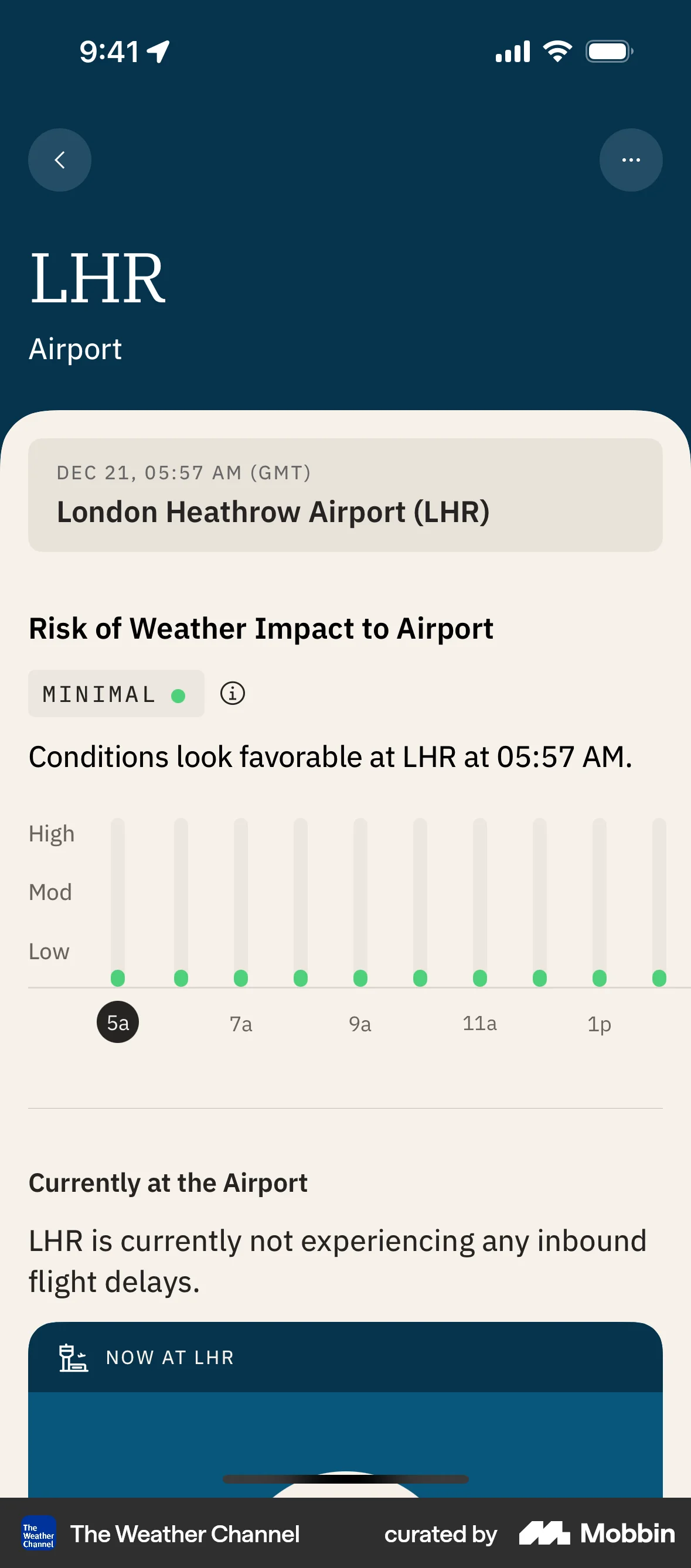
Task: Navigate back using the chevron arrow
Action: [x=59, y=159]
